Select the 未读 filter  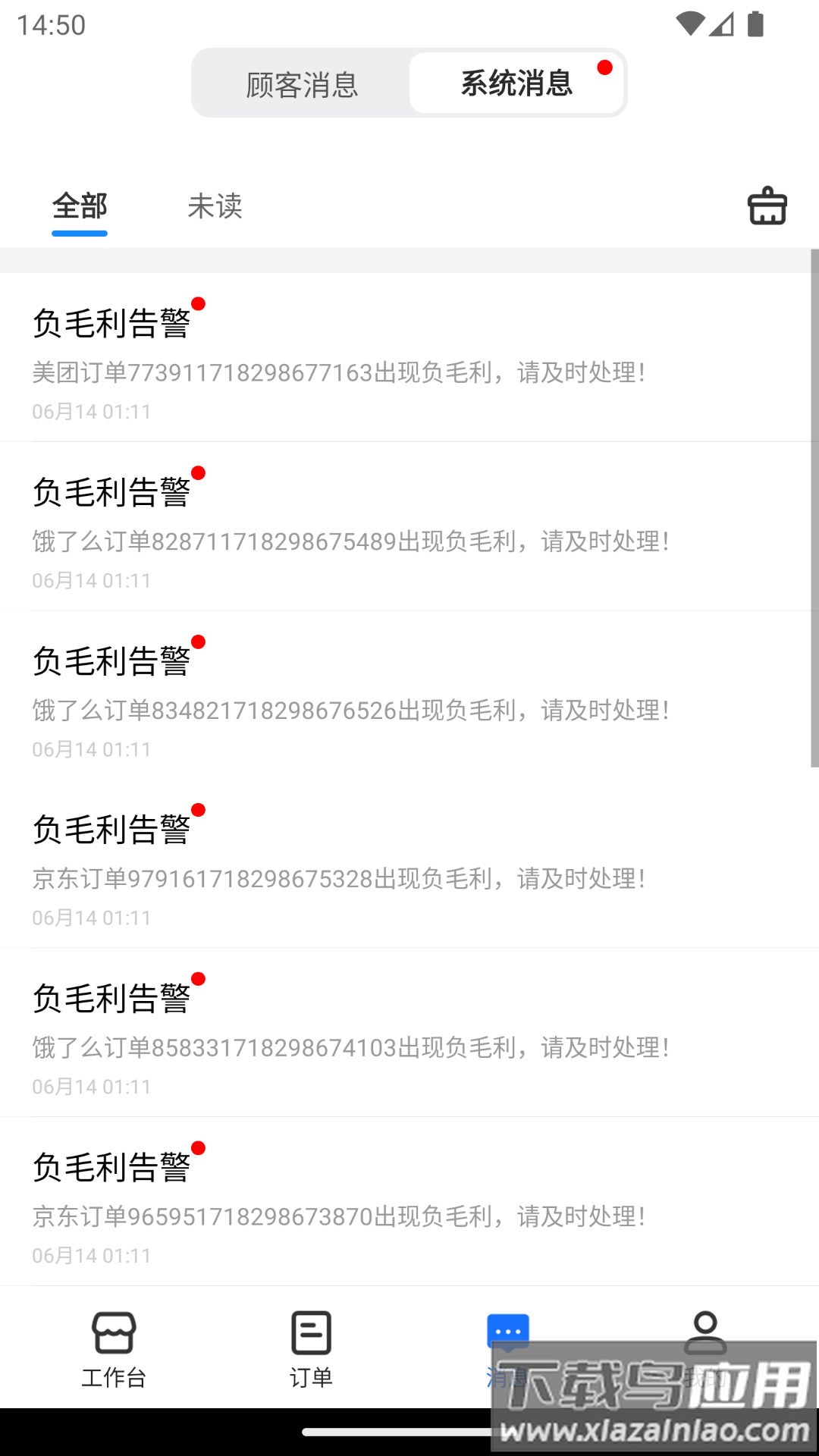[x=215, y=206]
